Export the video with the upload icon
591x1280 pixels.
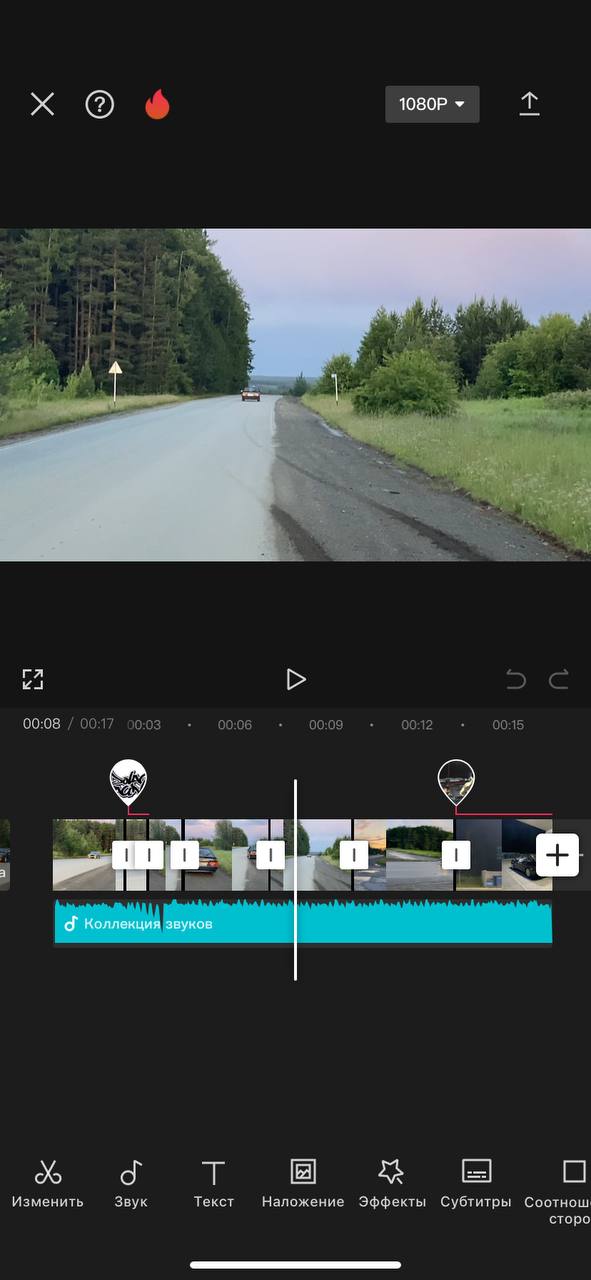coord(529,104)
